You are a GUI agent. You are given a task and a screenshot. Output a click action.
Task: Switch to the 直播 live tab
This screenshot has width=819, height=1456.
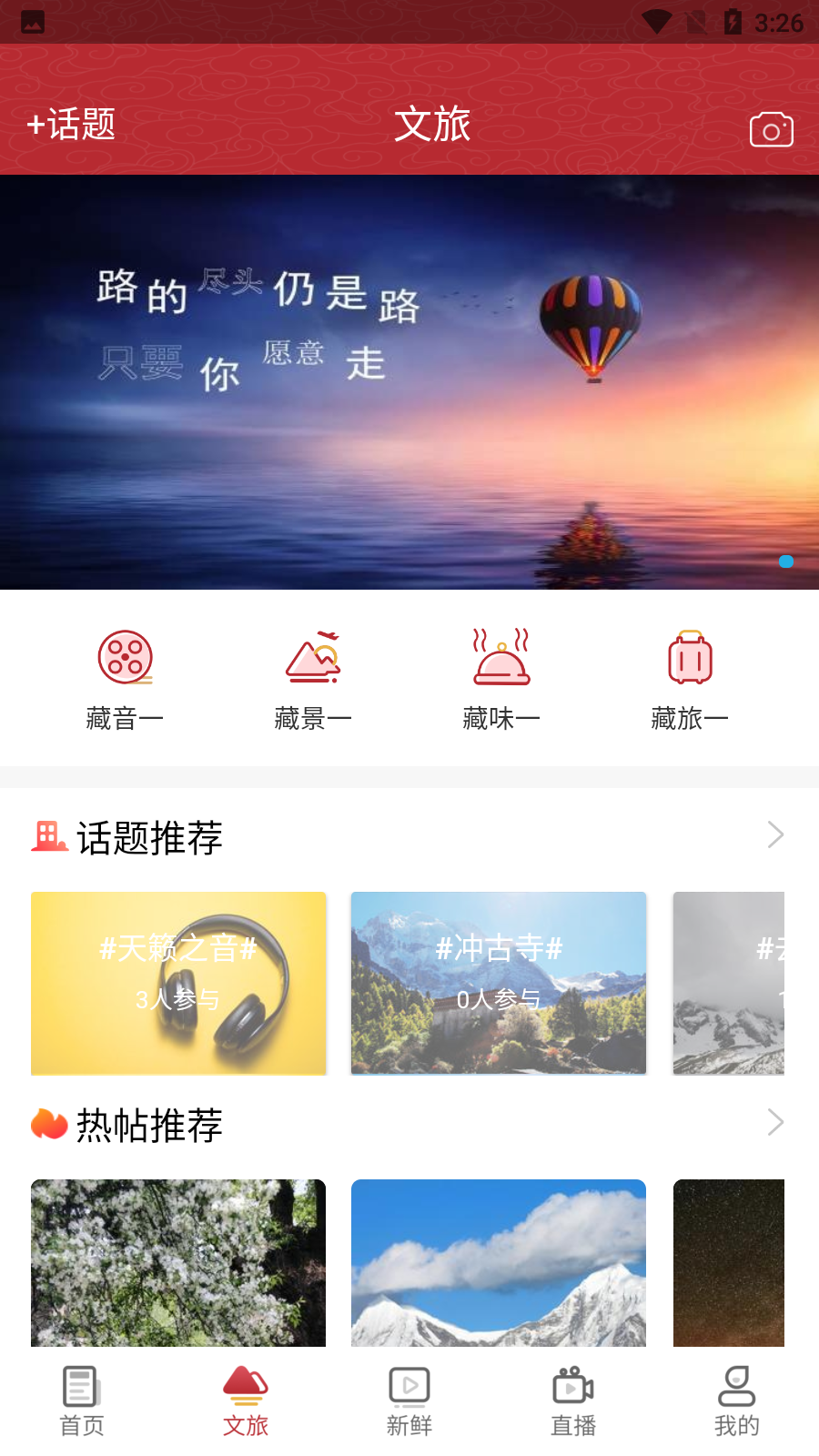point(573,1401)
